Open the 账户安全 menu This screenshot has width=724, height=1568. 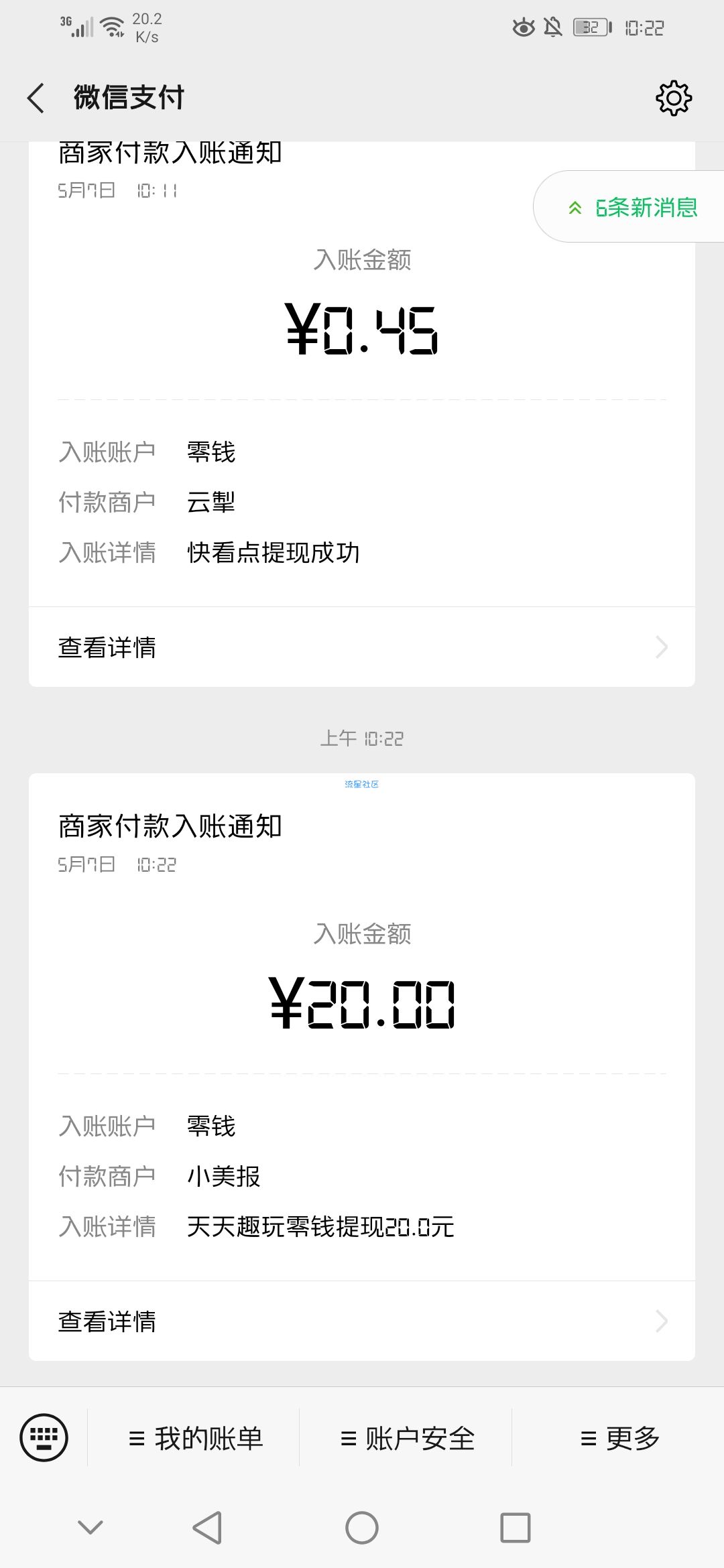tap(406, 1438)
